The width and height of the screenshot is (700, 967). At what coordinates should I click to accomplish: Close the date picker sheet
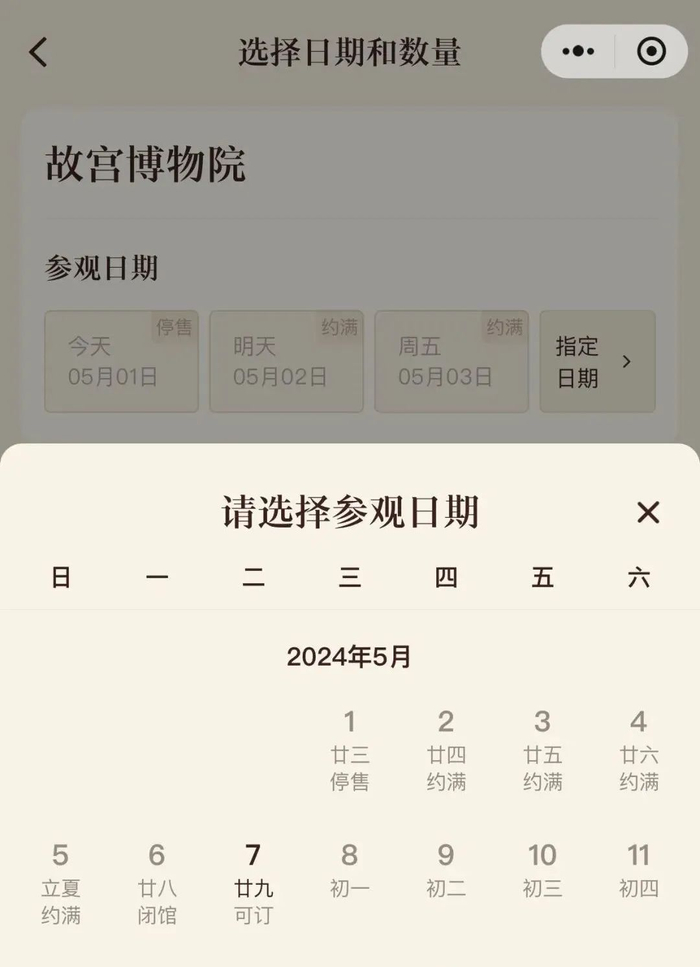[x=648, y=512]
